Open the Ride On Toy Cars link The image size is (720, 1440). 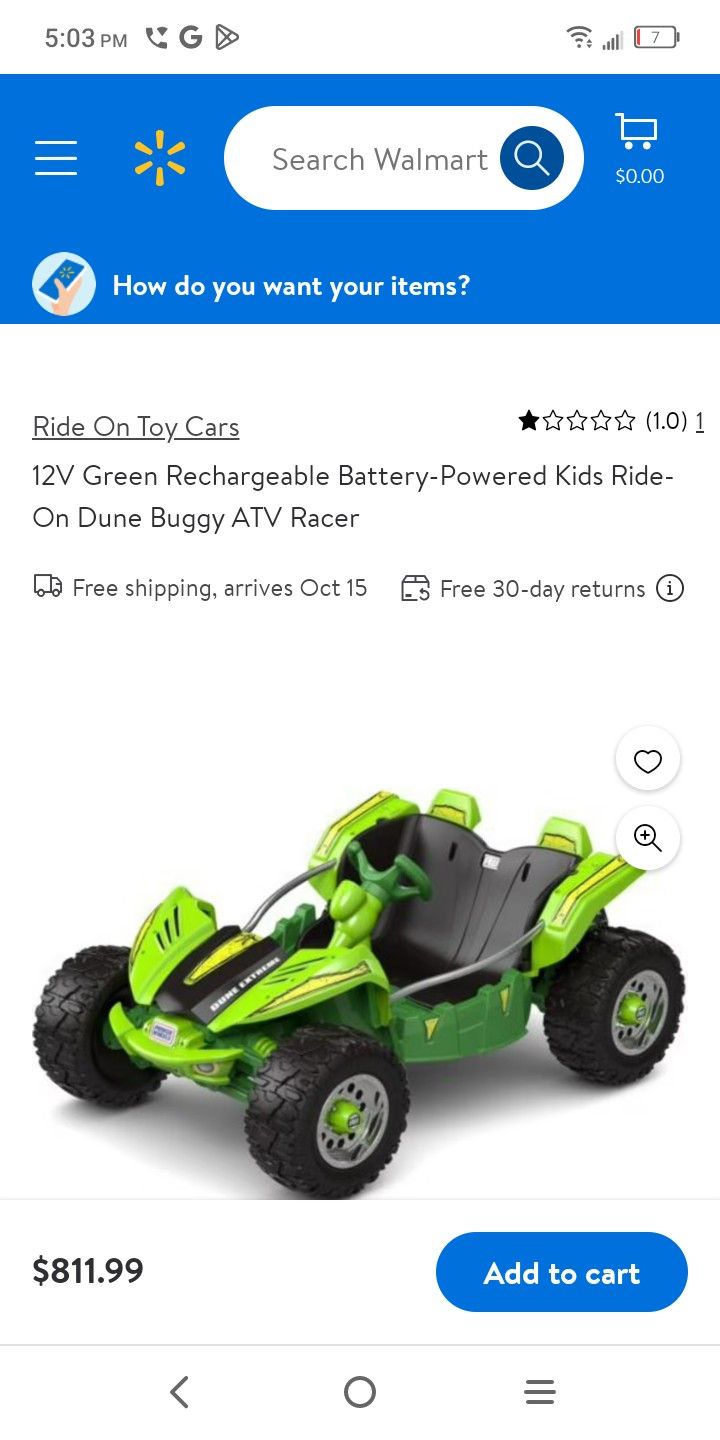(136, 427)
